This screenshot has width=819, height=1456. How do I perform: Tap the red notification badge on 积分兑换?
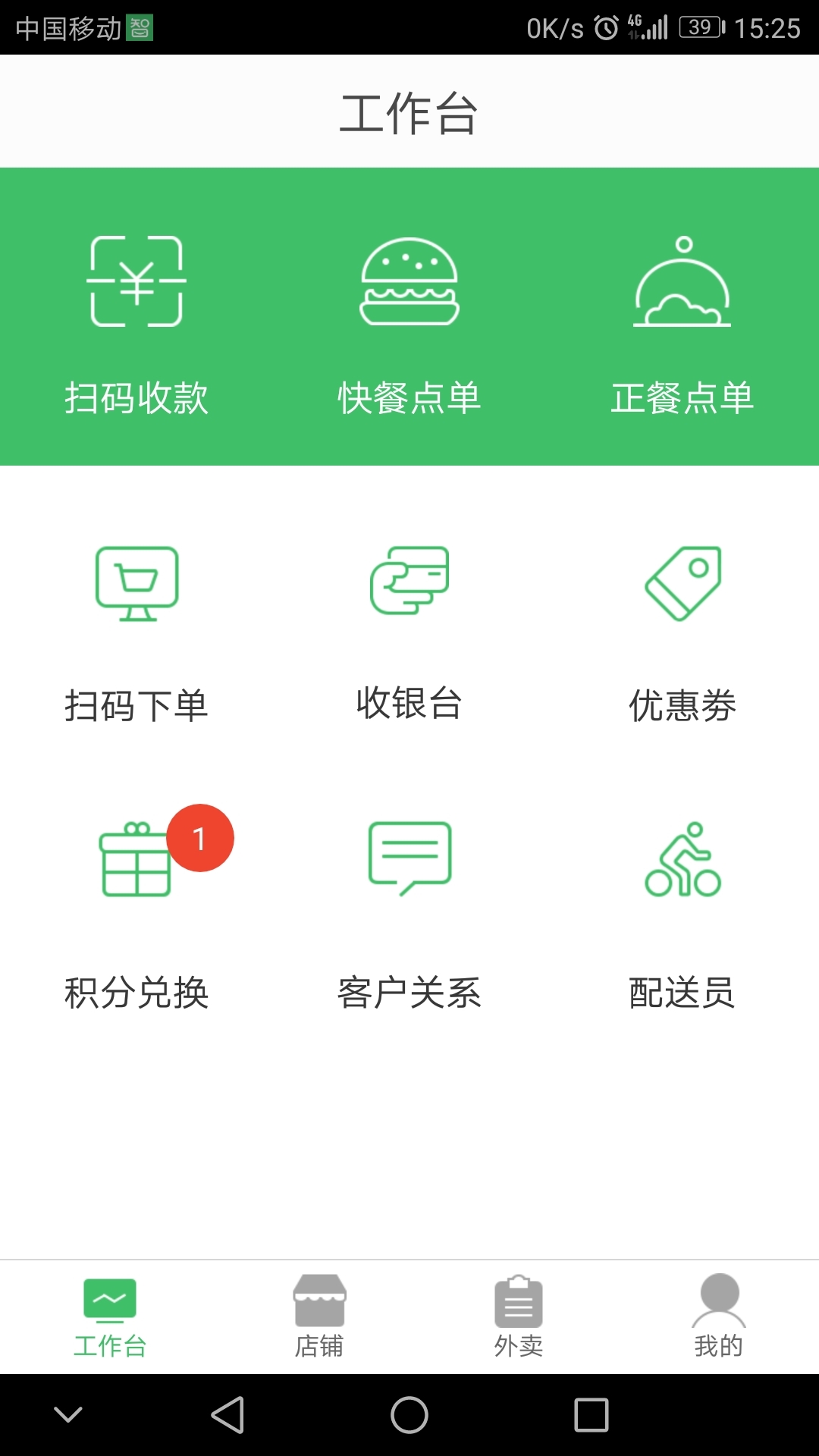coord(199,838)
